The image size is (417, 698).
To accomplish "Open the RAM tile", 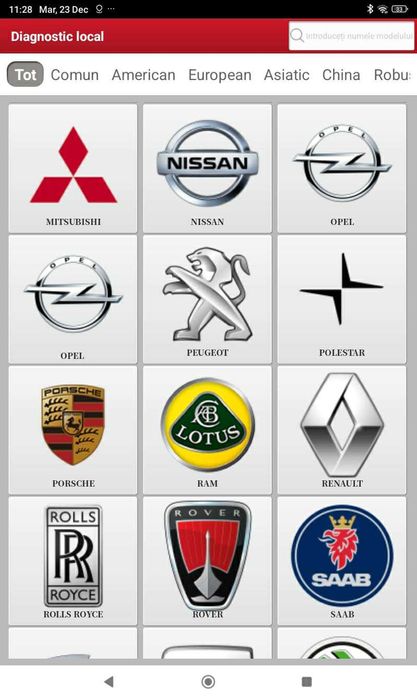I will (x=207, y=430).
